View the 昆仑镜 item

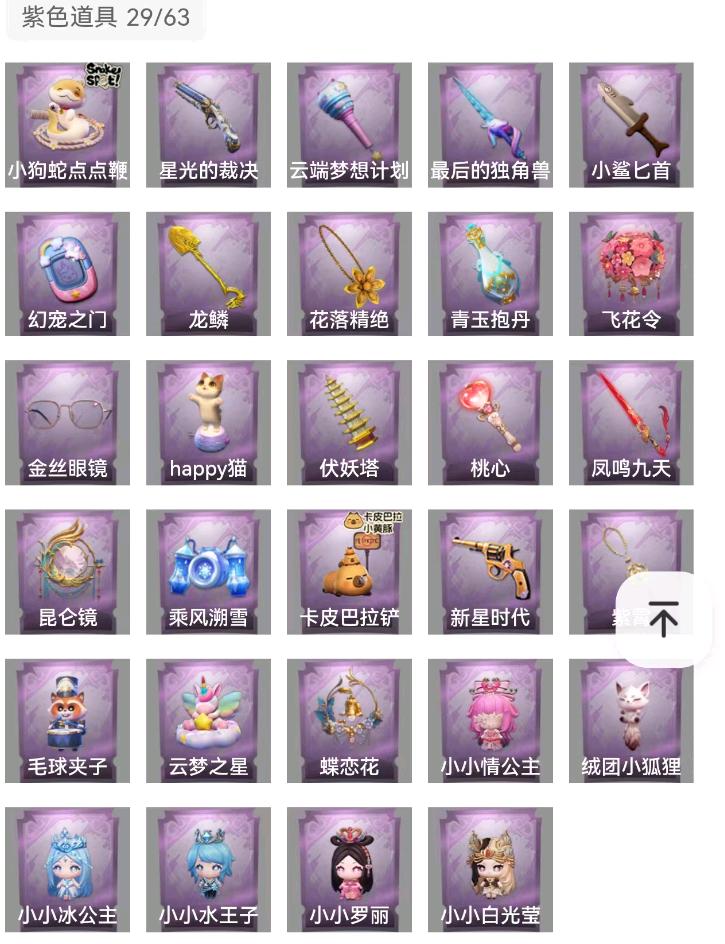[x=67, y=572]
